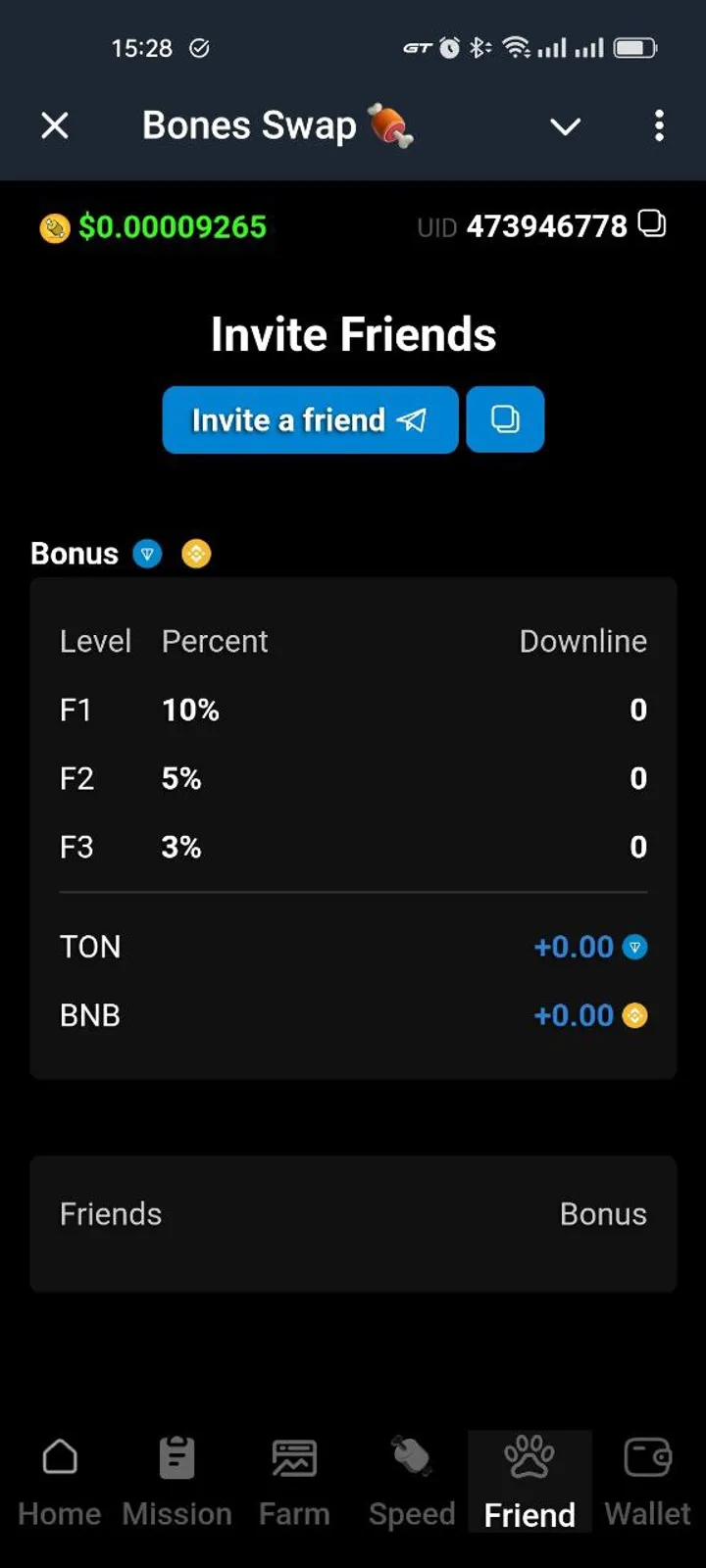
Task: Expand the chat header chevron
Action: 565,127
